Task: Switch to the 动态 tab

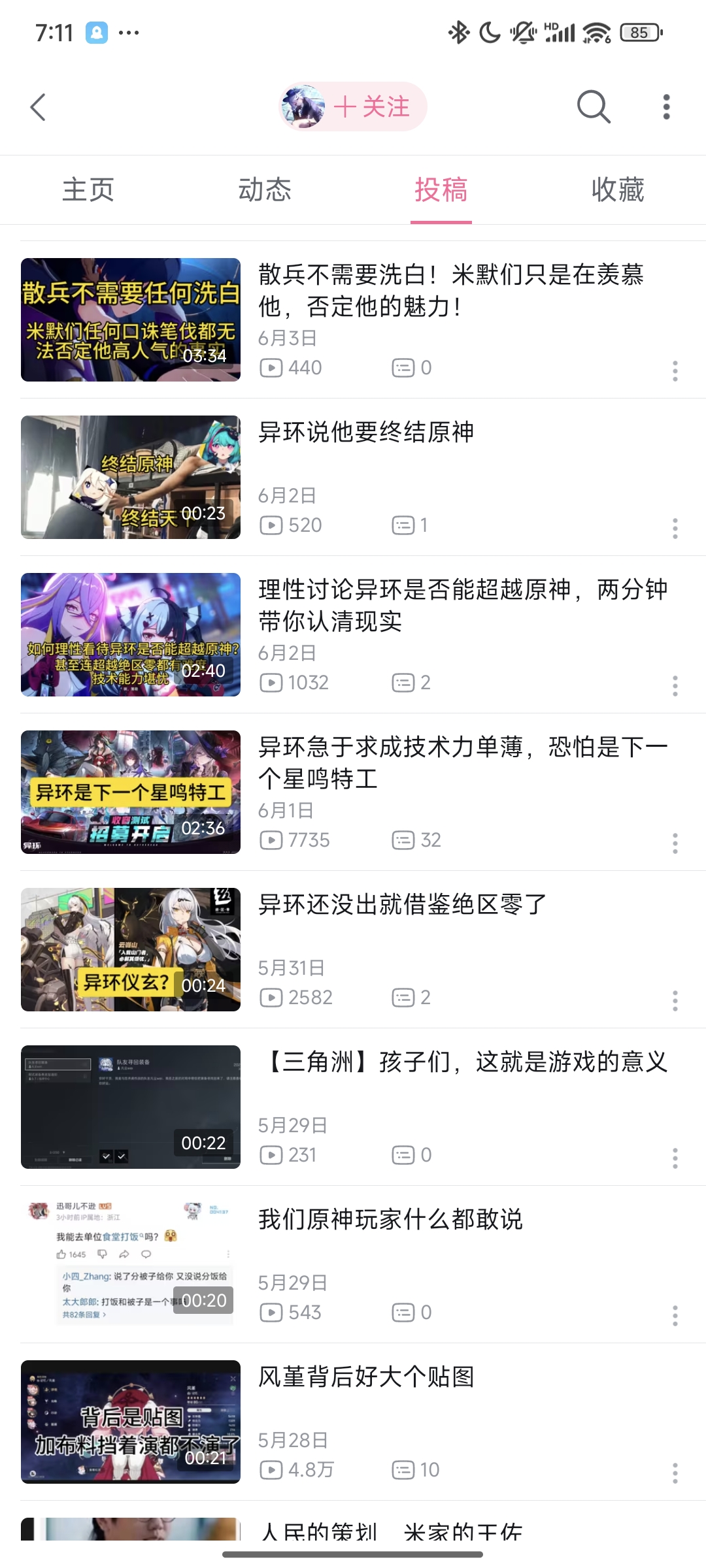Action: [x=265, y=190]
